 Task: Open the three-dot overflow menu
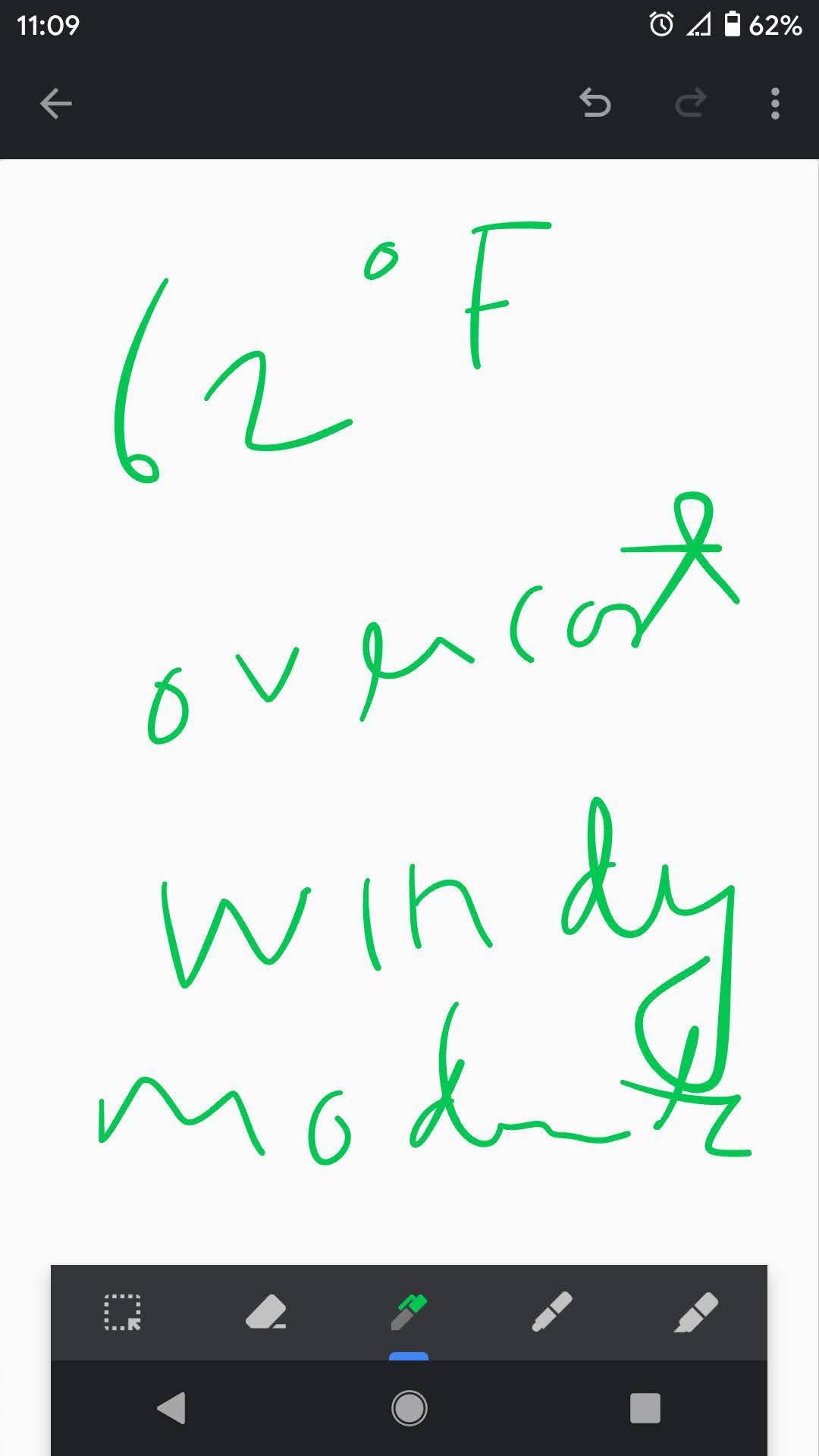(774, 103)
